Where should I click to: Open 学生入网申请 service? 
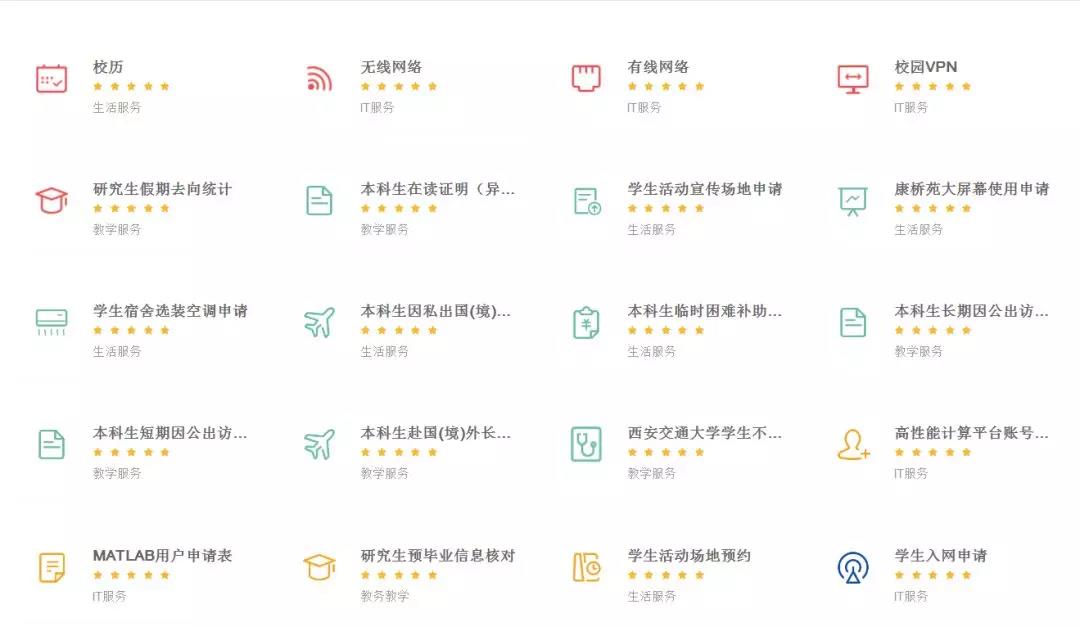tap(940, 555)
